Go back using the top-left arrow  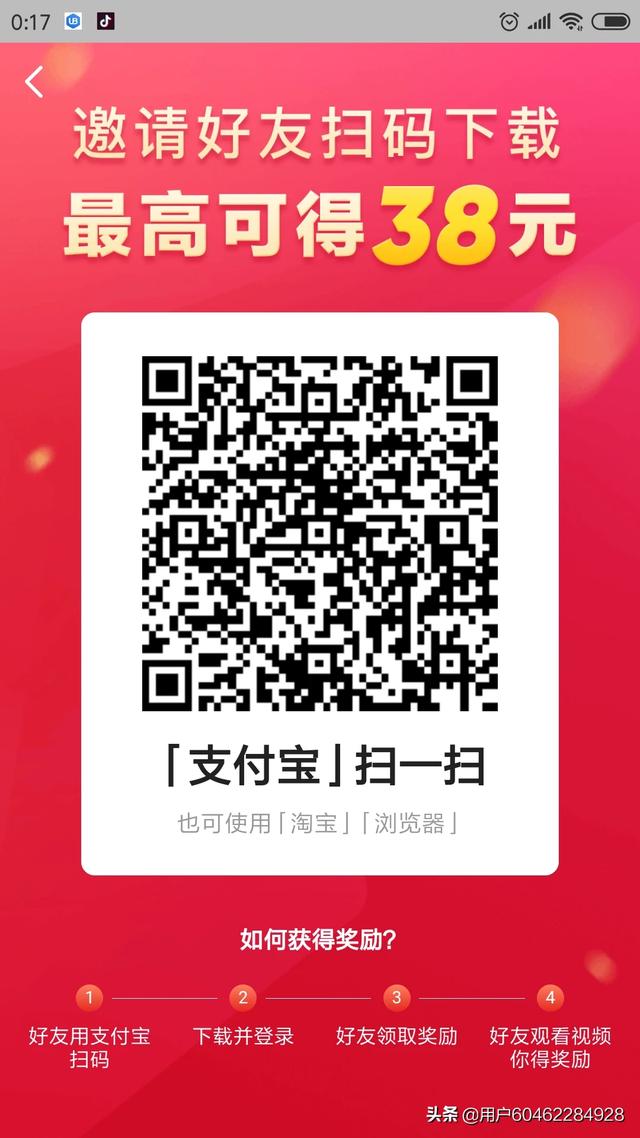(35, 81)
